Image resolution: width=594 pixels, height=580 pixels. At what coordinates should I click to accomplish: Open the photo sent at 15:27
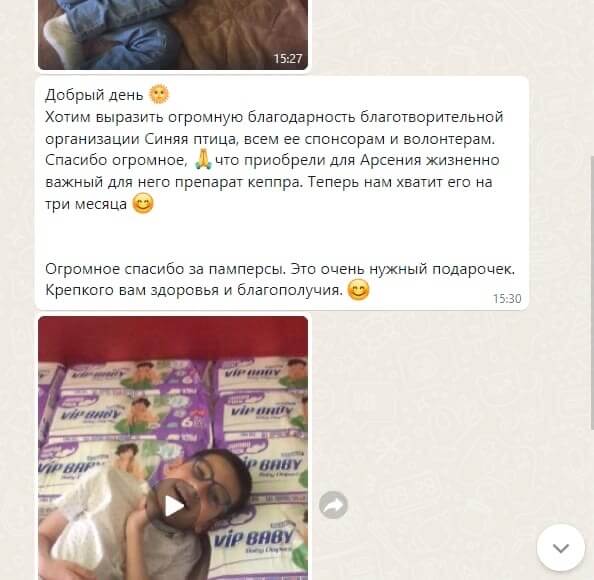173,35
